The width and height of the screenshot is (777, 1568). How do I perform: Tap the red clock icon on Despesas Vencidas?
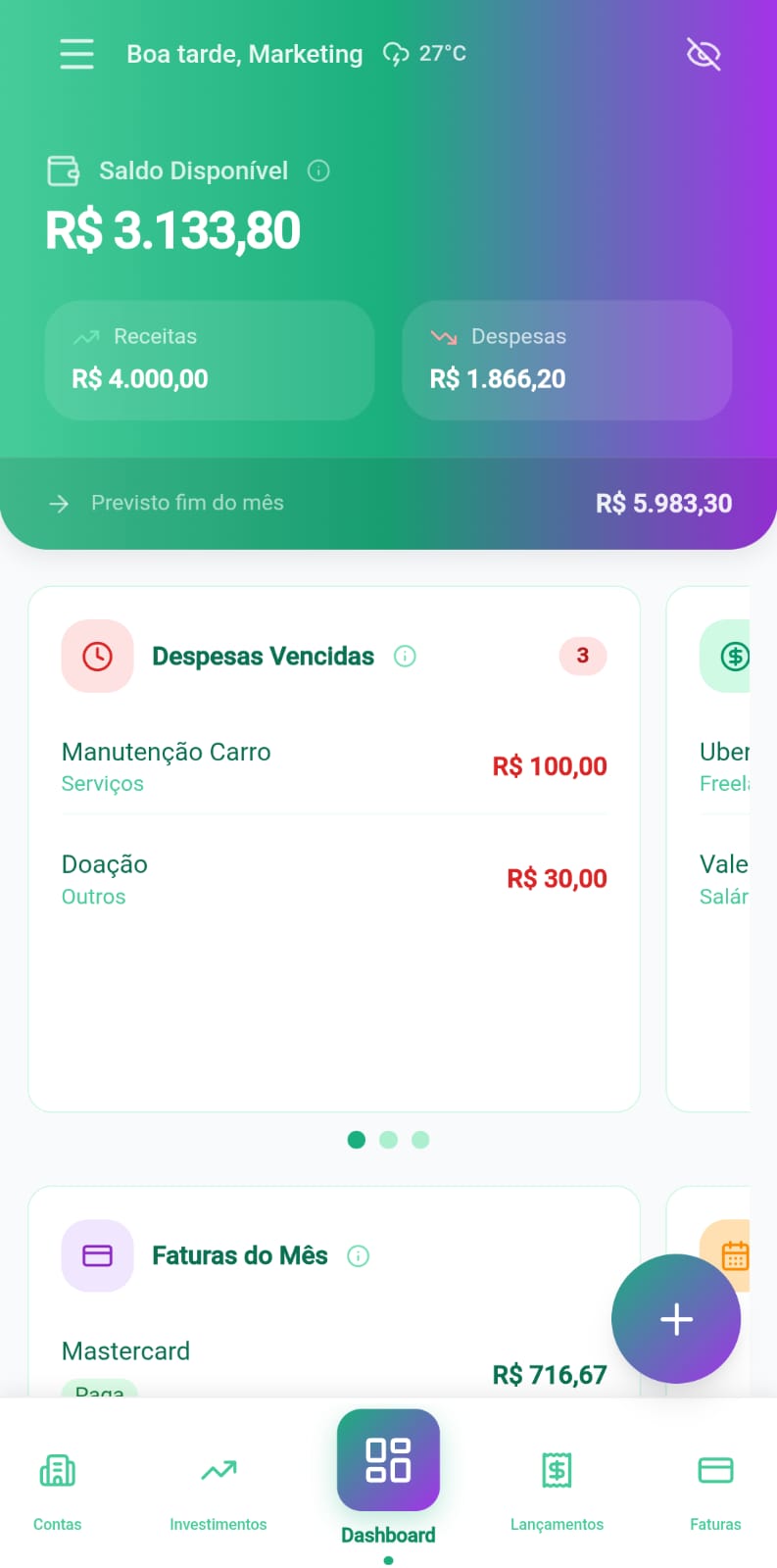coord(97,656)
